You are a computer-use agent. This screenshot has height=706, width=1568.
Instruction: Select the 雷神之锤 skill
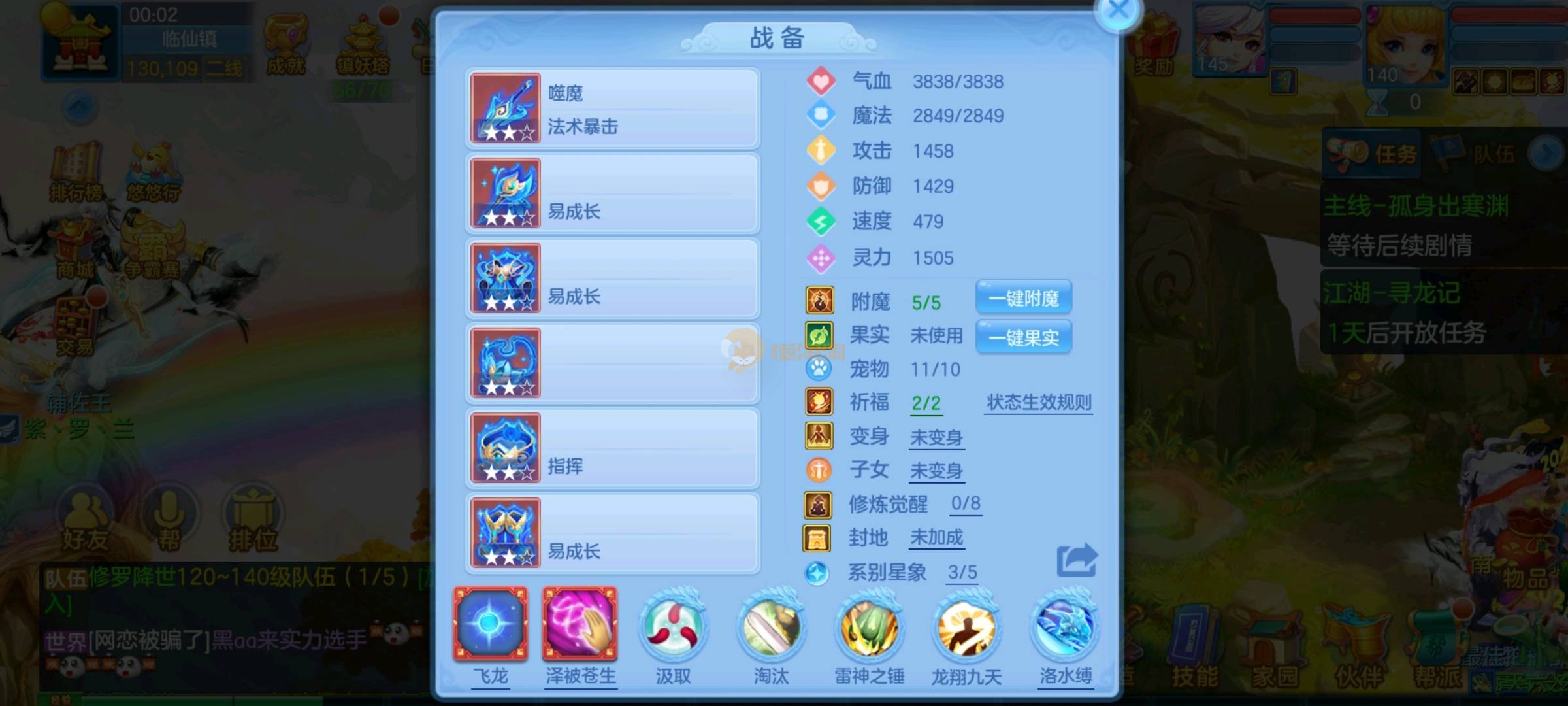(x=869, y=628)
